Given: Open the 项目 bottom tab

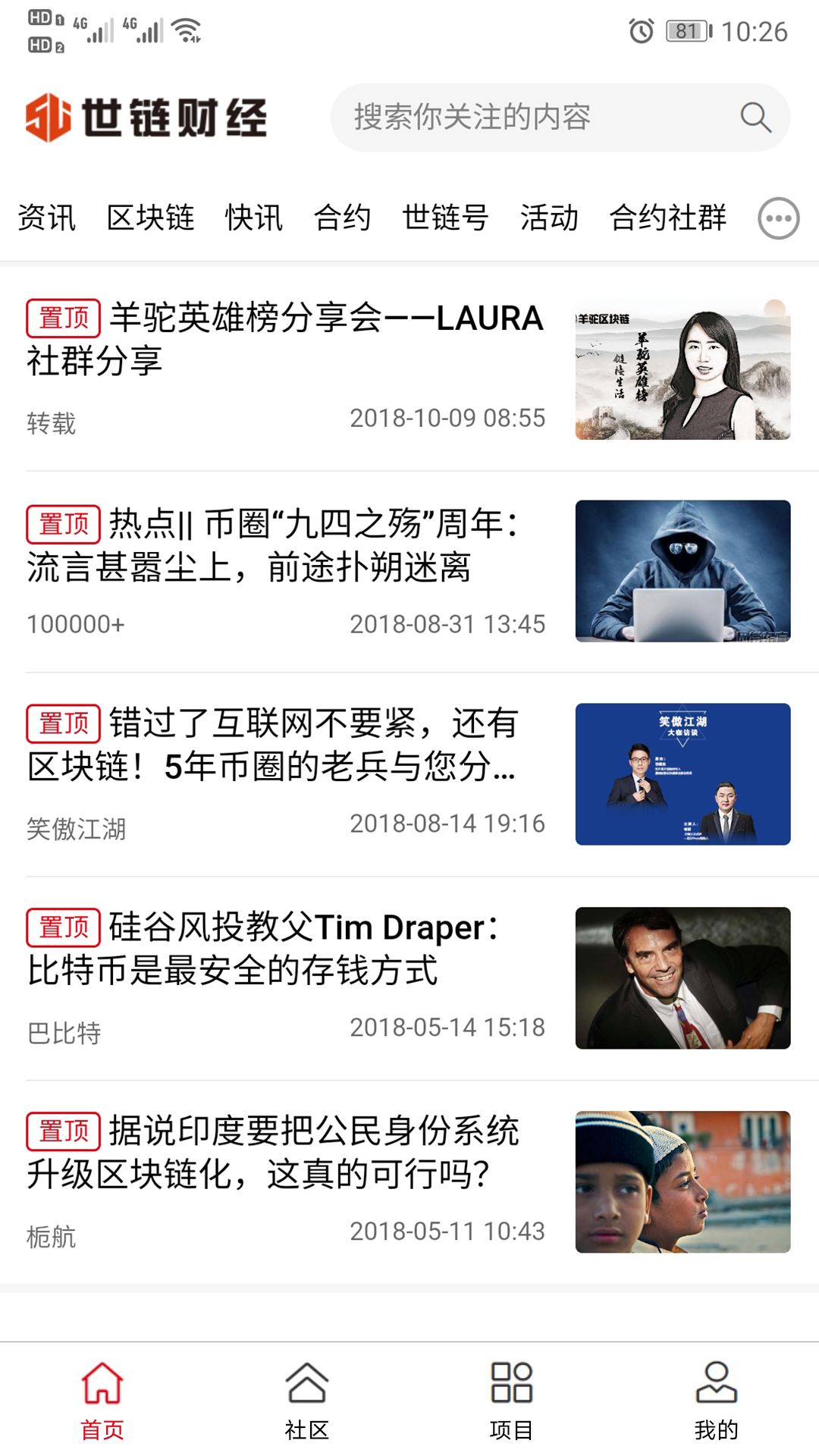Looking at the screenshot, I should tap(512, 1400).
